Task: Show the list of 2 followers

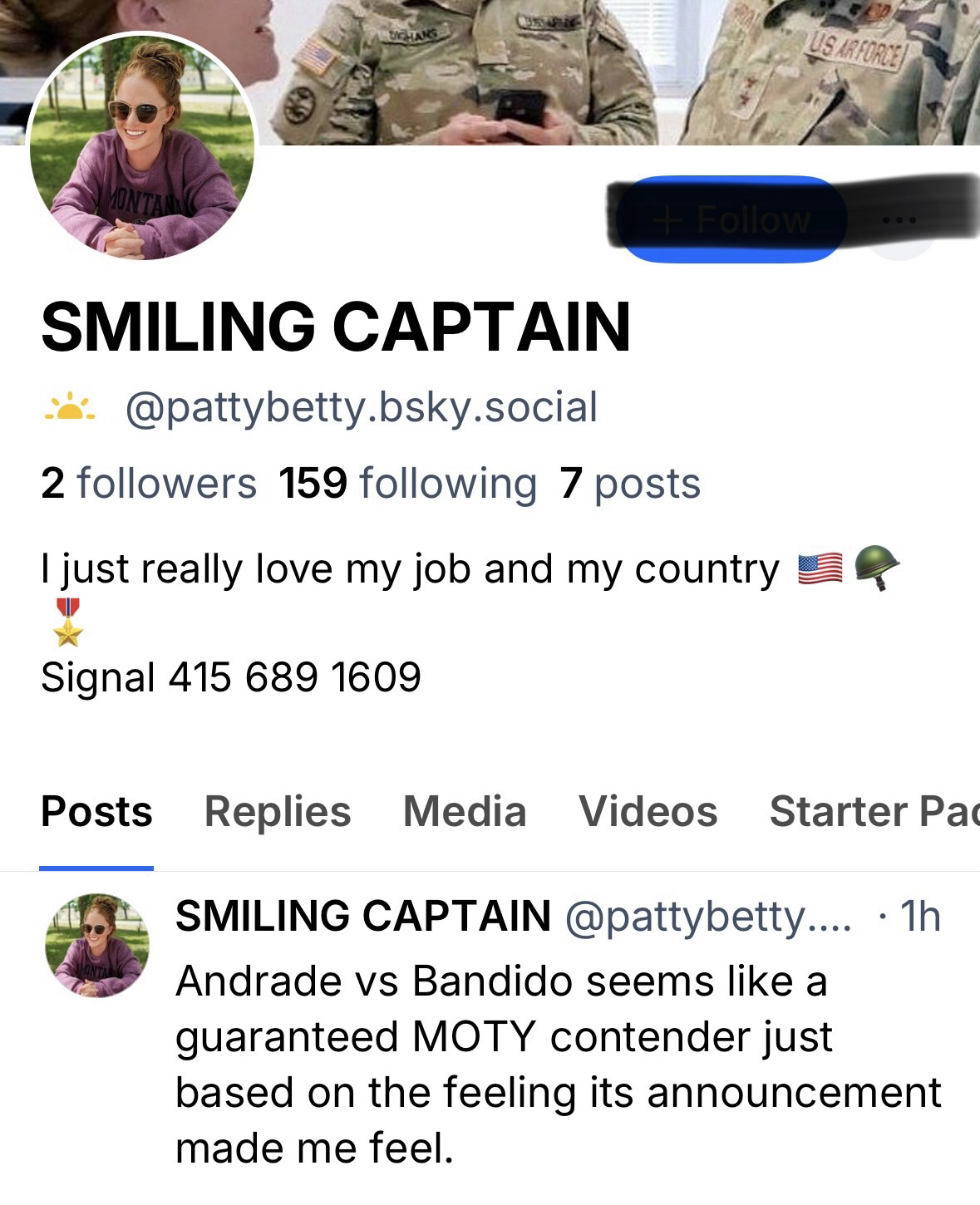Action: tap(149, 484)
